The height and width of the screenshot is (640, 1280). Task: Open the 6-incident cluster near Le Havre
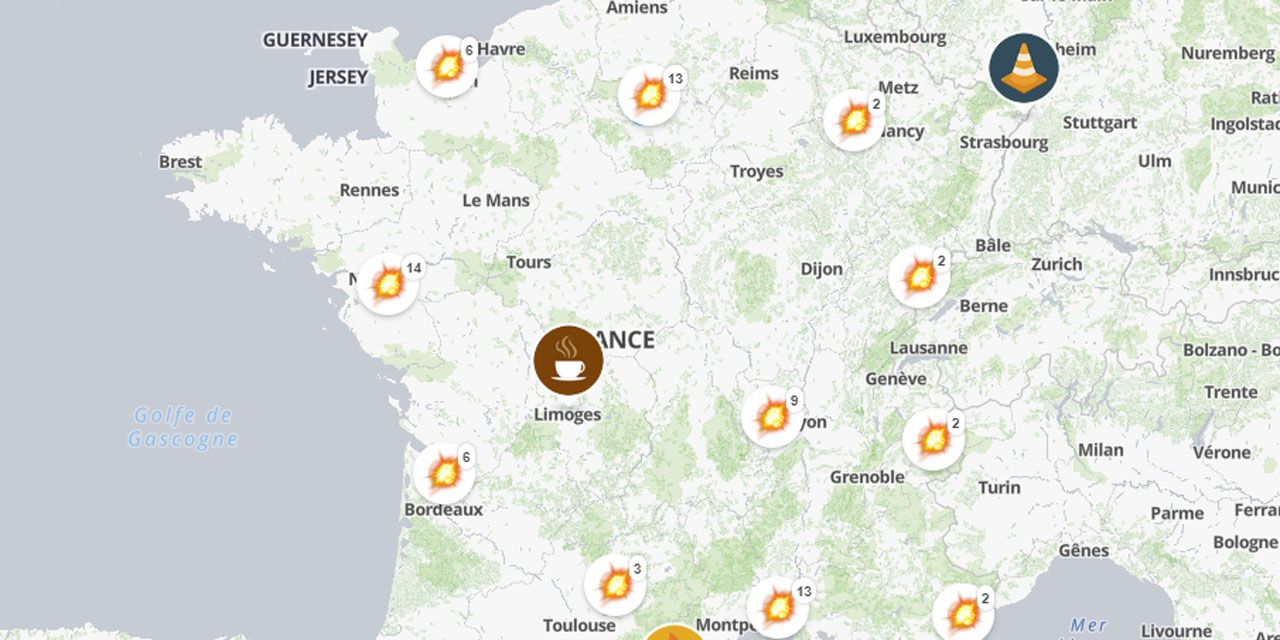(446, 67)
